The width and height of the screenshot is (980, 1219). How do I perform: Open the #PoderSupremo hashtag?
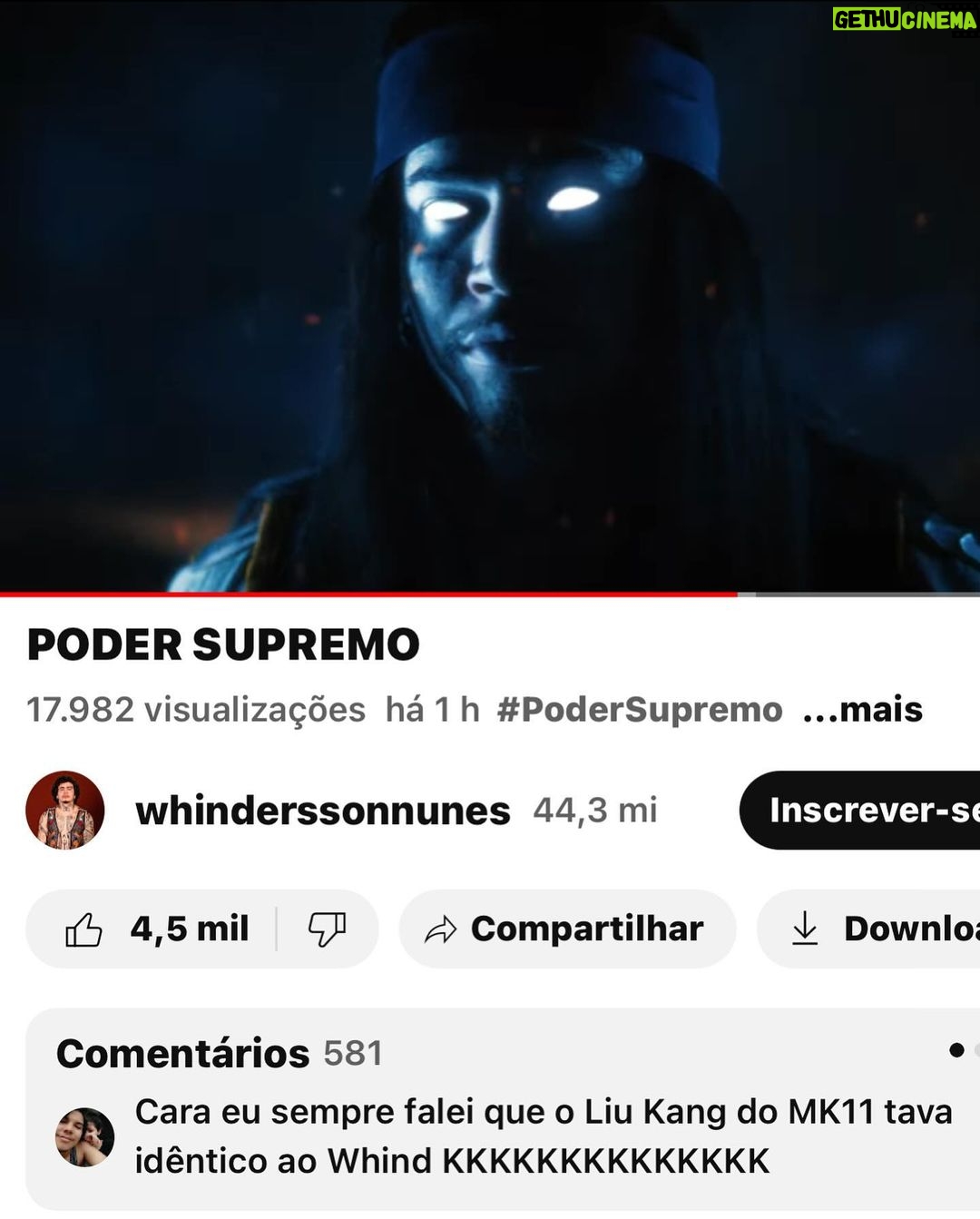coord(639,710)
